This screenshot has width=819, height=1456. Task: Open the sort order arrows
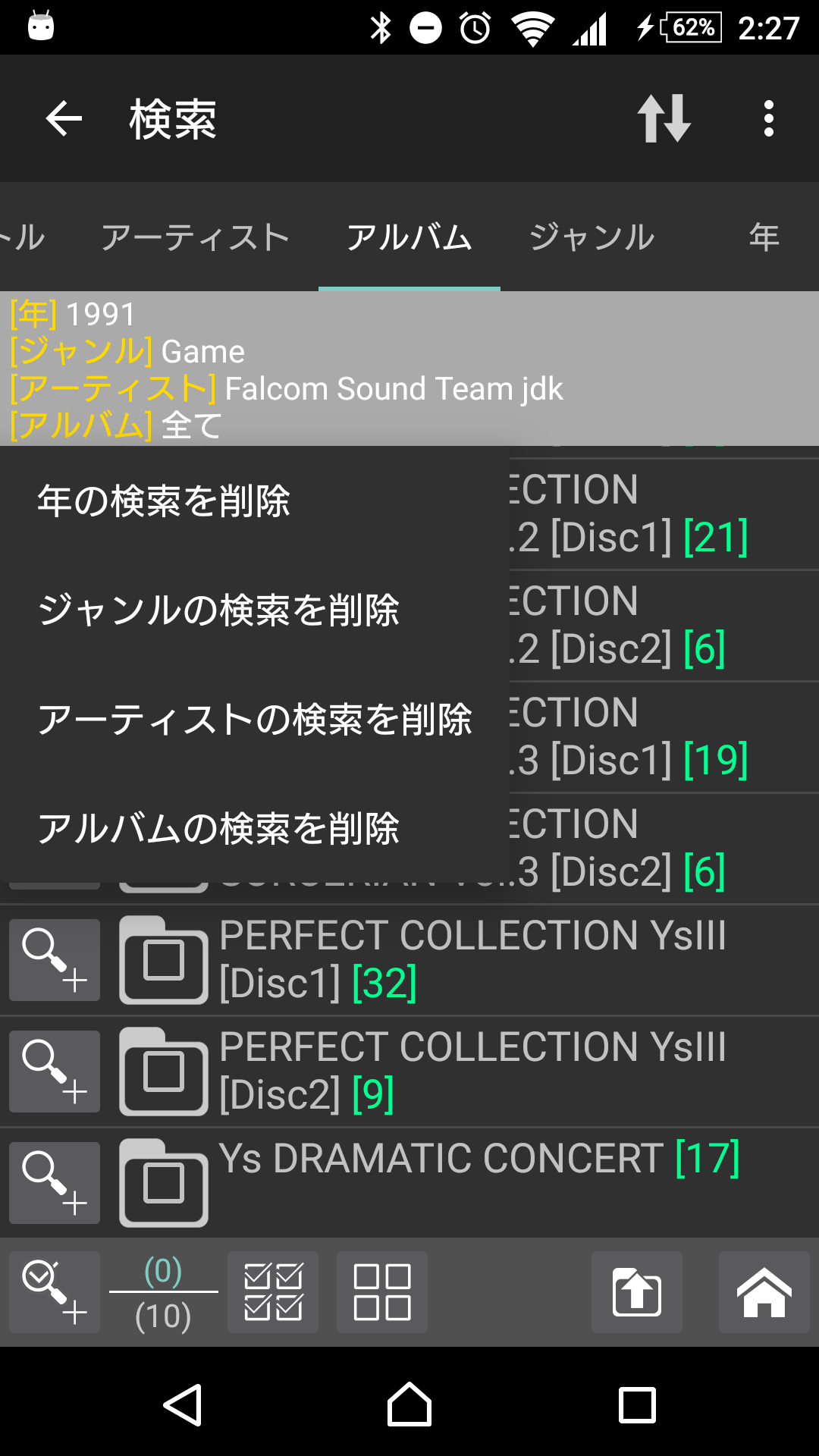[x=664, y=118]
